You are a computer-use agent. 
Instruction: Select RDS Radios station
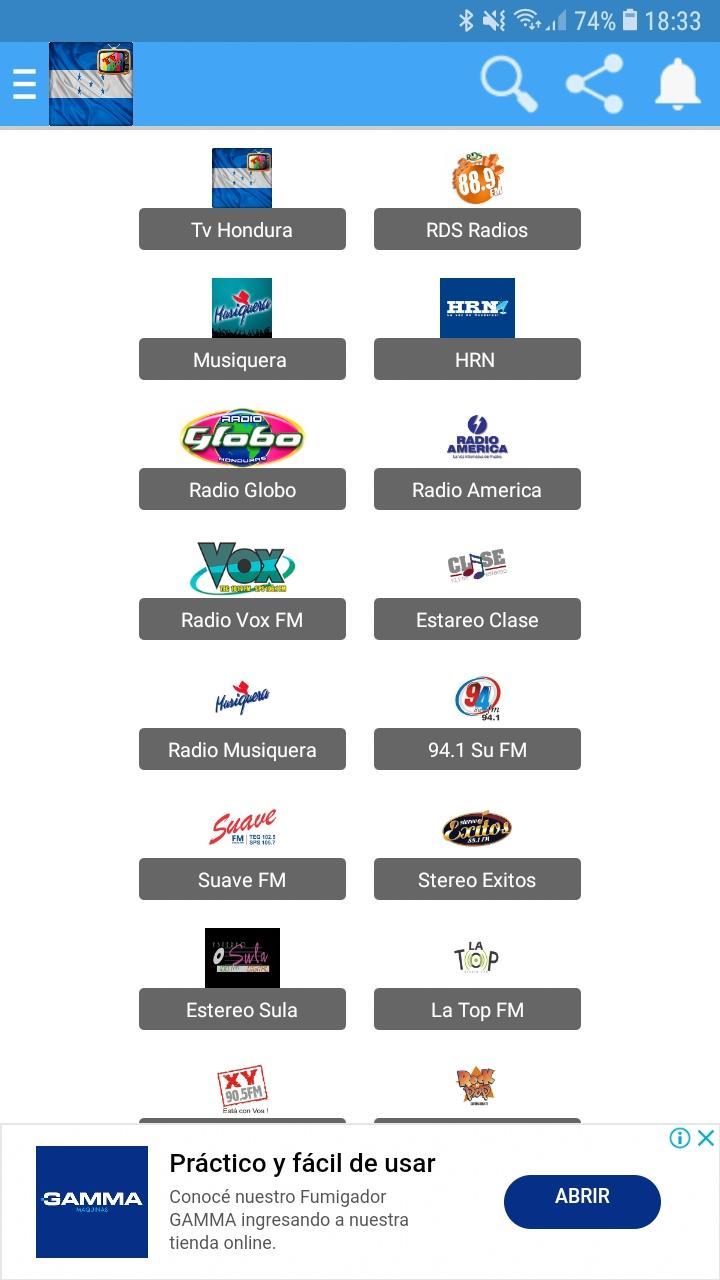(477, 229)
